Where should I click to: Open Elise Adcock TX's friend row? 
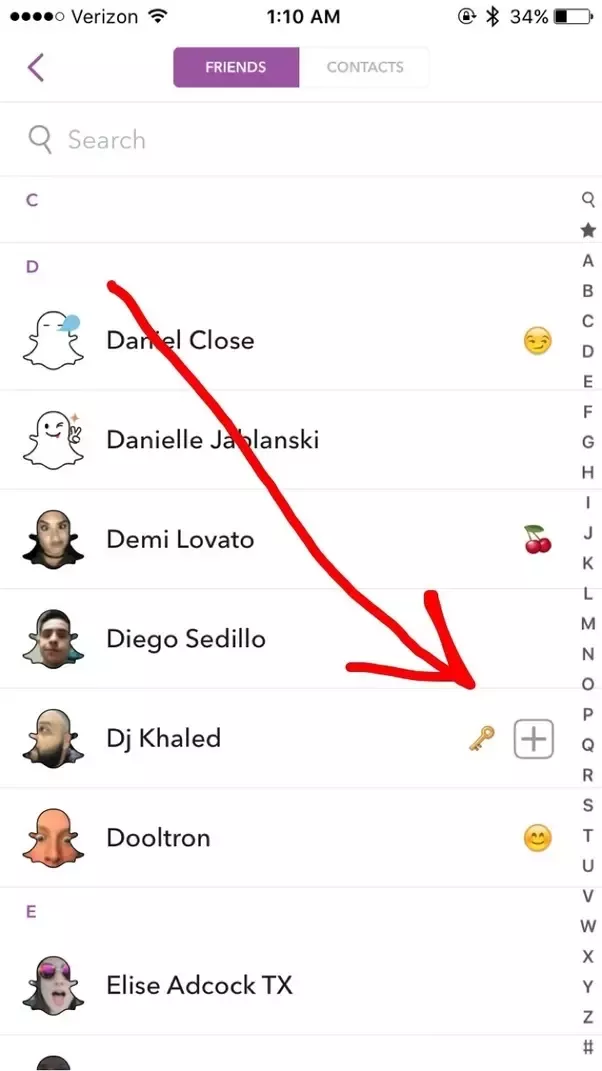199,985
